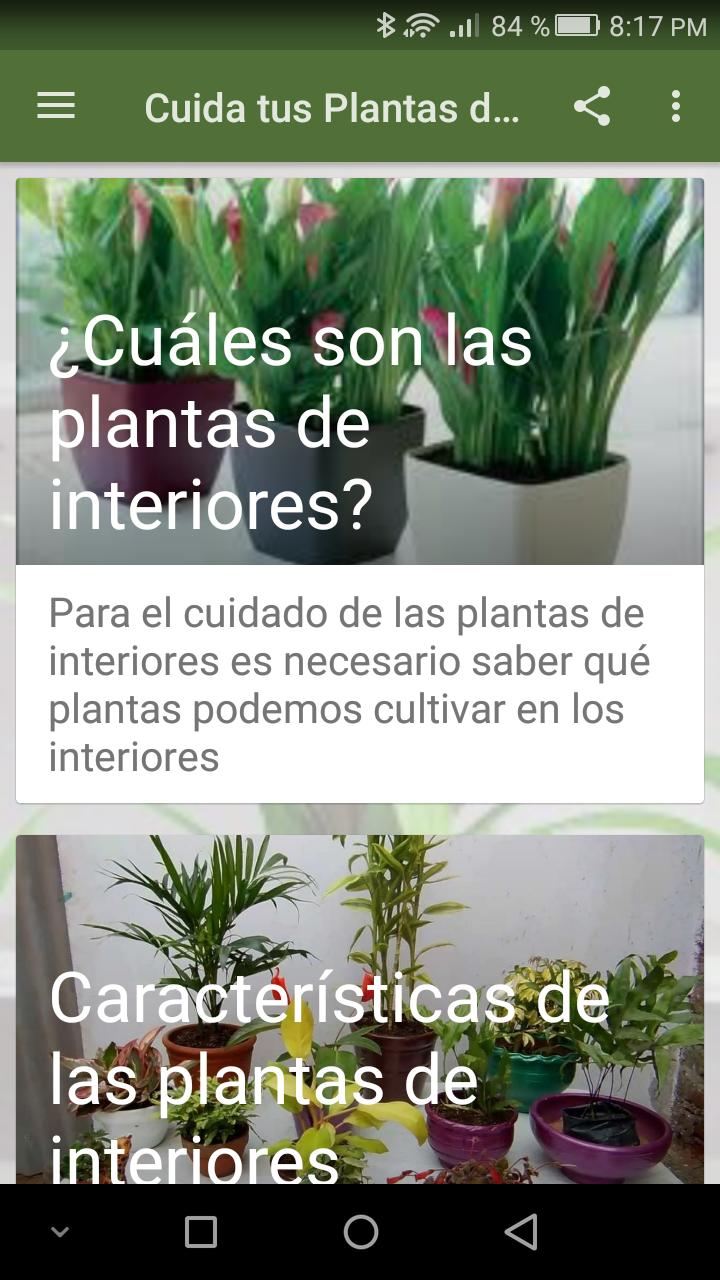Open the navigation drawer hamburger icon

coord(55,105)
